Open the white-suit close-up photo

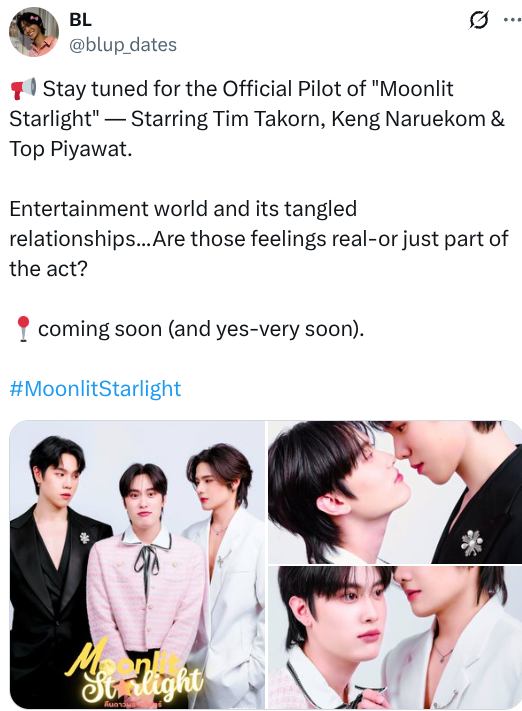coord(395,638)
